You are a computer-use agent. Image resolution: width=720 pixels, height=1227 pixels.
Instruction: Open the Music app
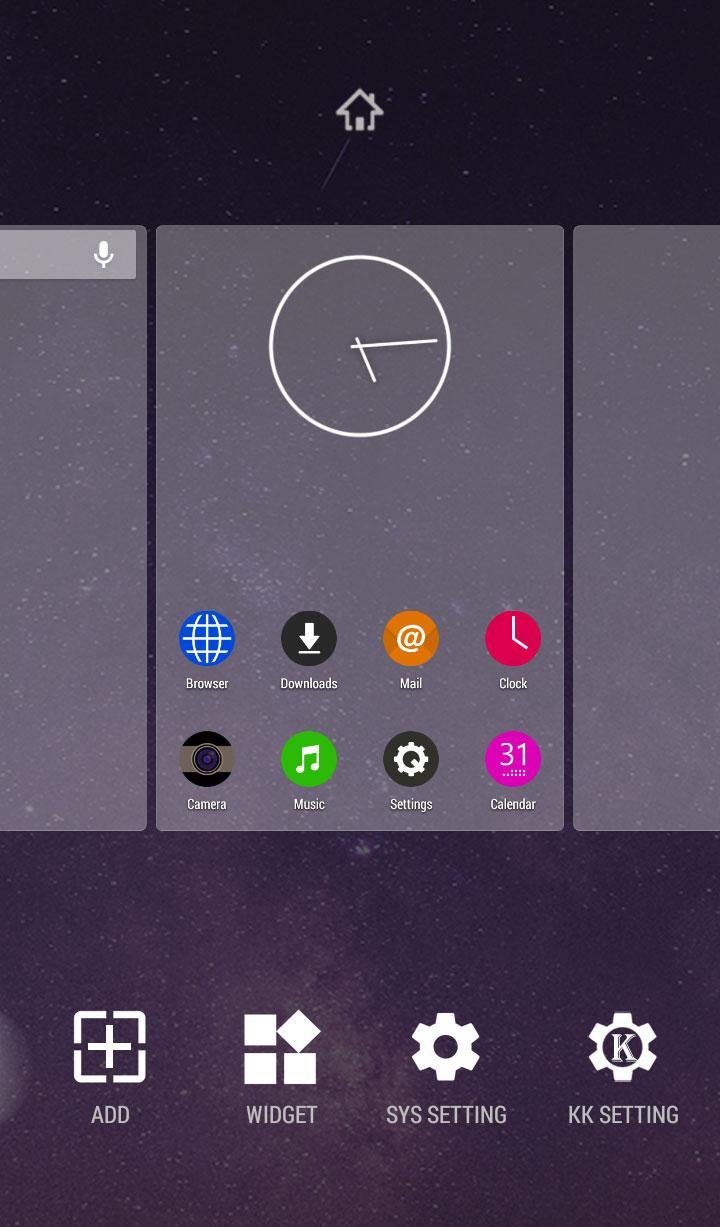click(x=309, y=760)
